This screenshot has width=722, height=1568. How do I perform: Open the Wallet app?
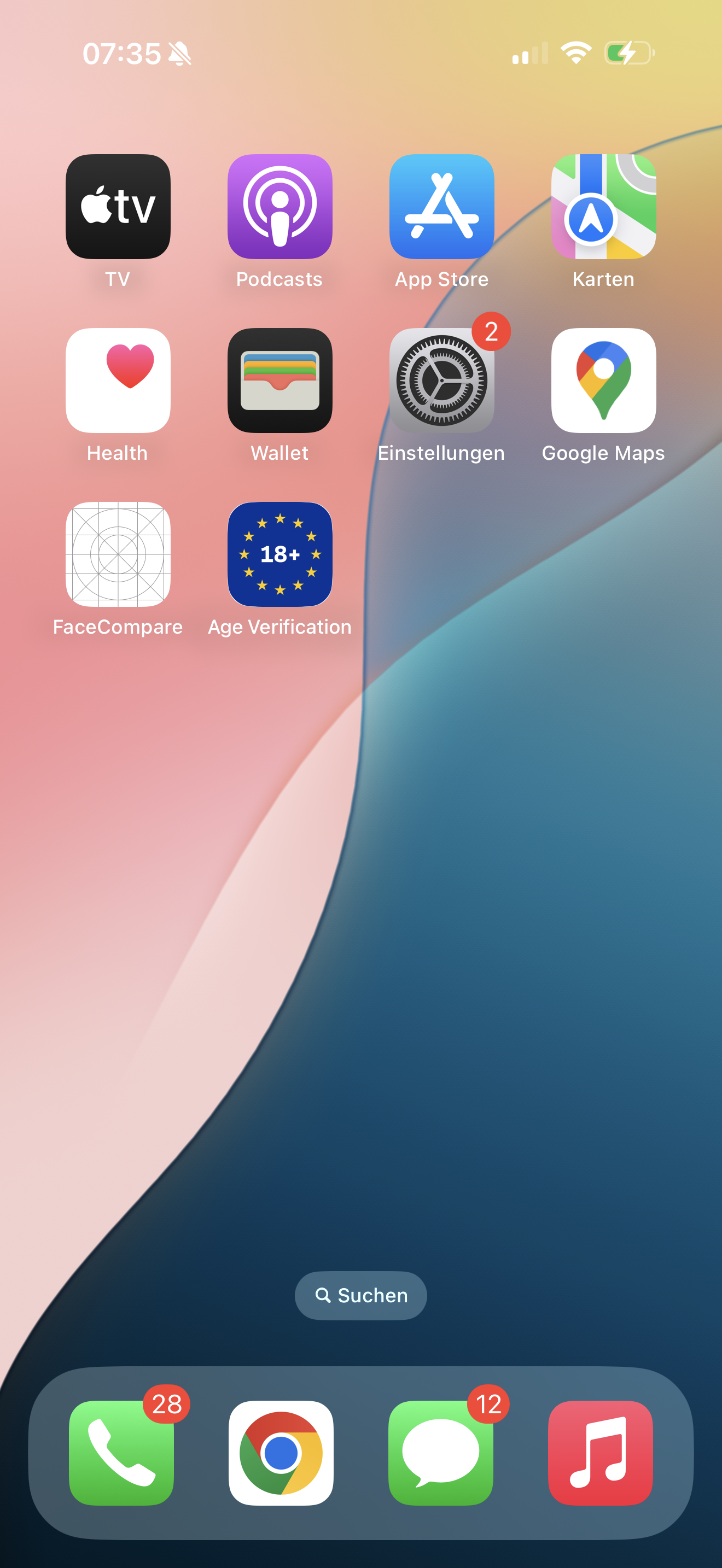tap(280, 381)
